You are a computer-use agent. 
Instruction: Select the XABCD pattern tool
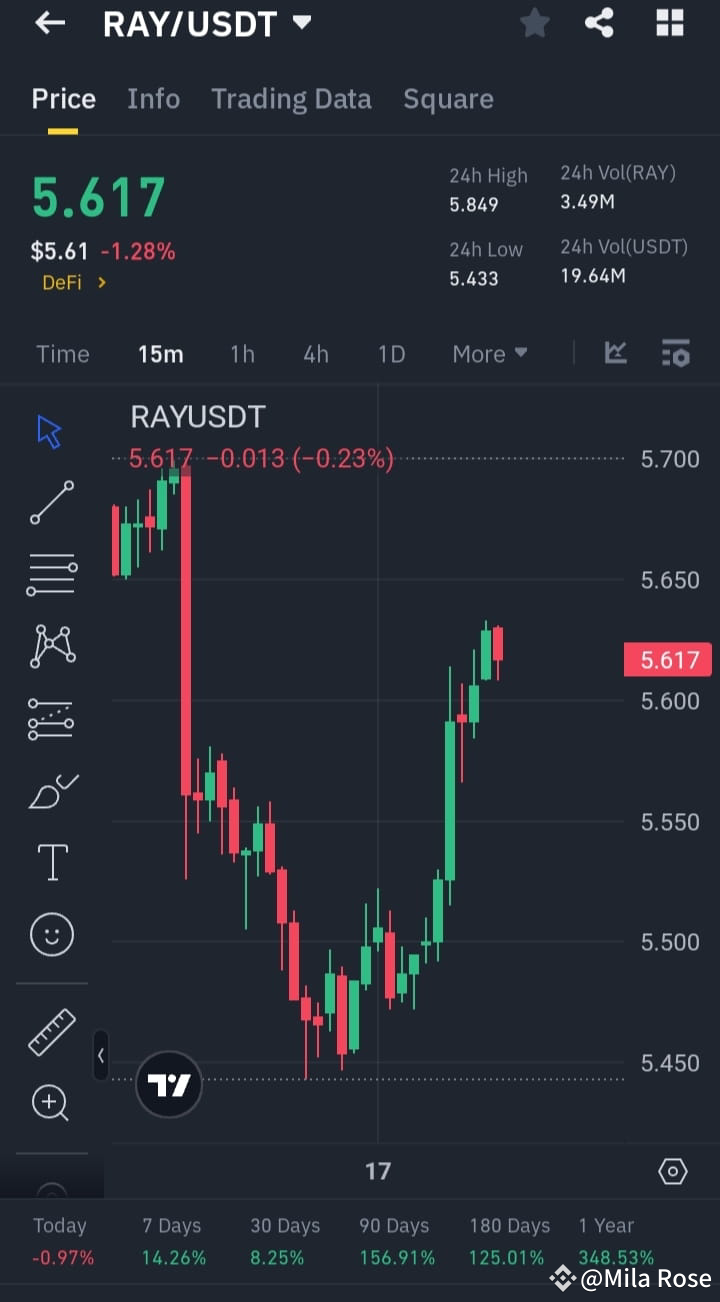click(x=50, y=645)
